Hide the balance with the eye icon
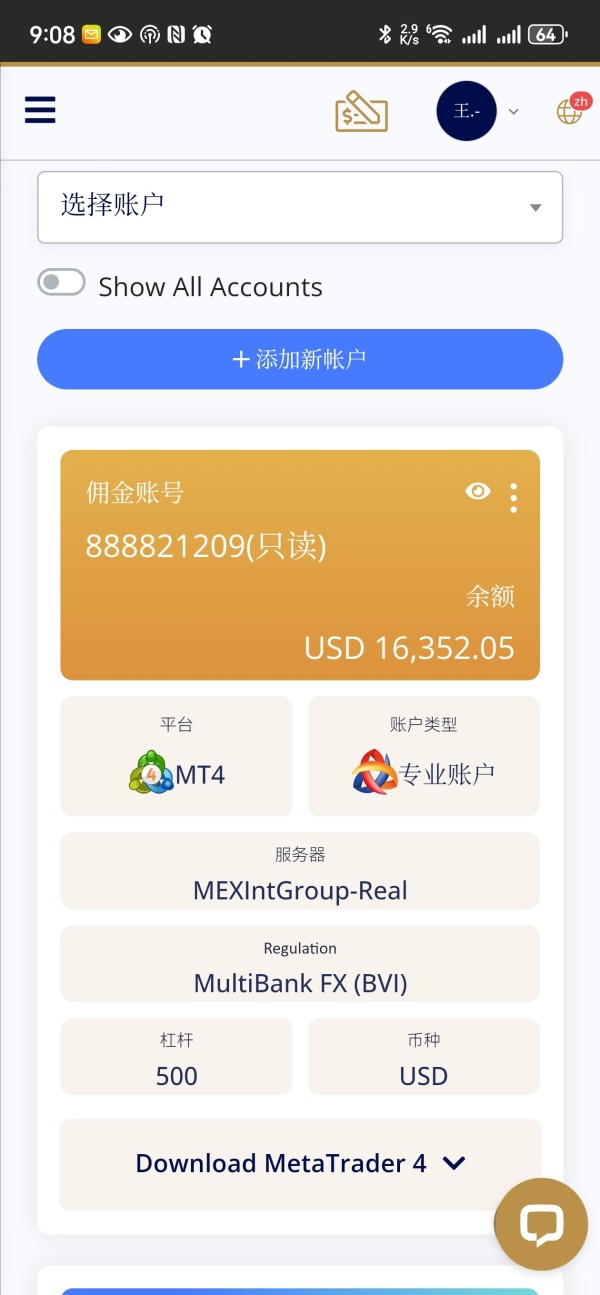The width and height of the screenshot is (600, 1295). coord(478,491)
